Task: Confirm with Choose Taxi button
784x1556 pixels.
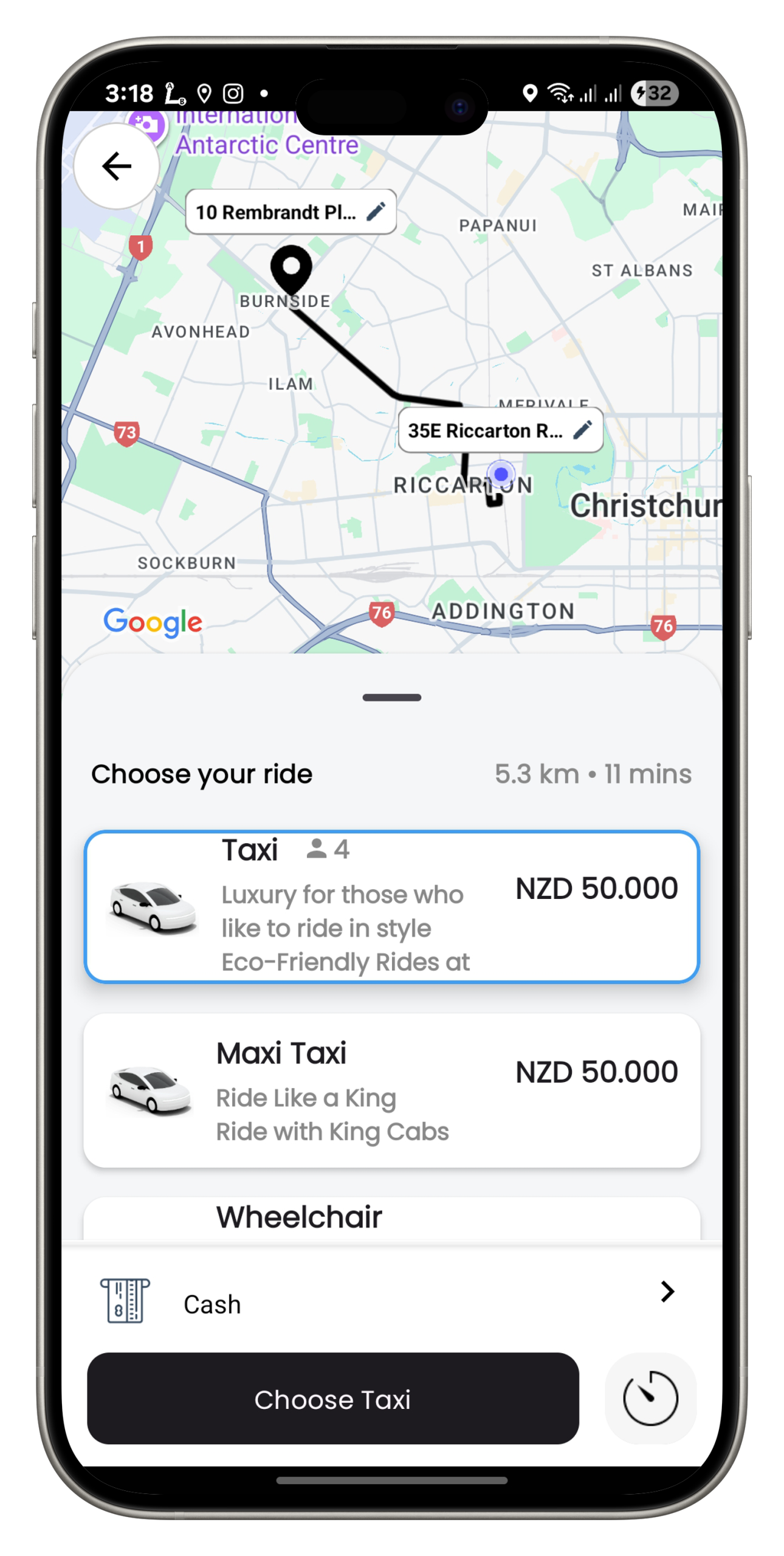Action: click(332, 1399)
